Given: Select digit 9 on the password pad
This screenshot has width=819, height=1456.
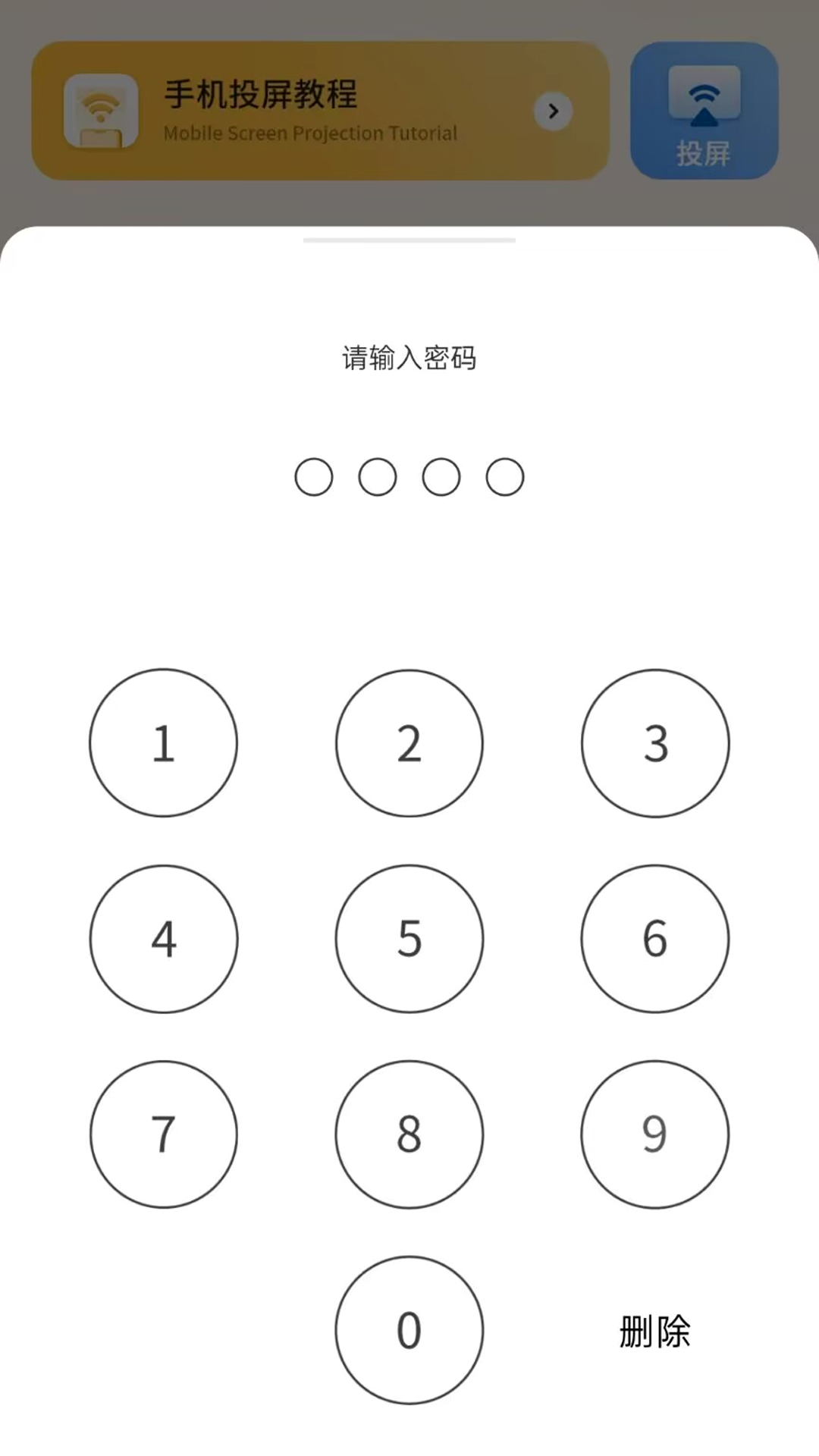Looking at the screenshot, I should tap(655, 1134).
